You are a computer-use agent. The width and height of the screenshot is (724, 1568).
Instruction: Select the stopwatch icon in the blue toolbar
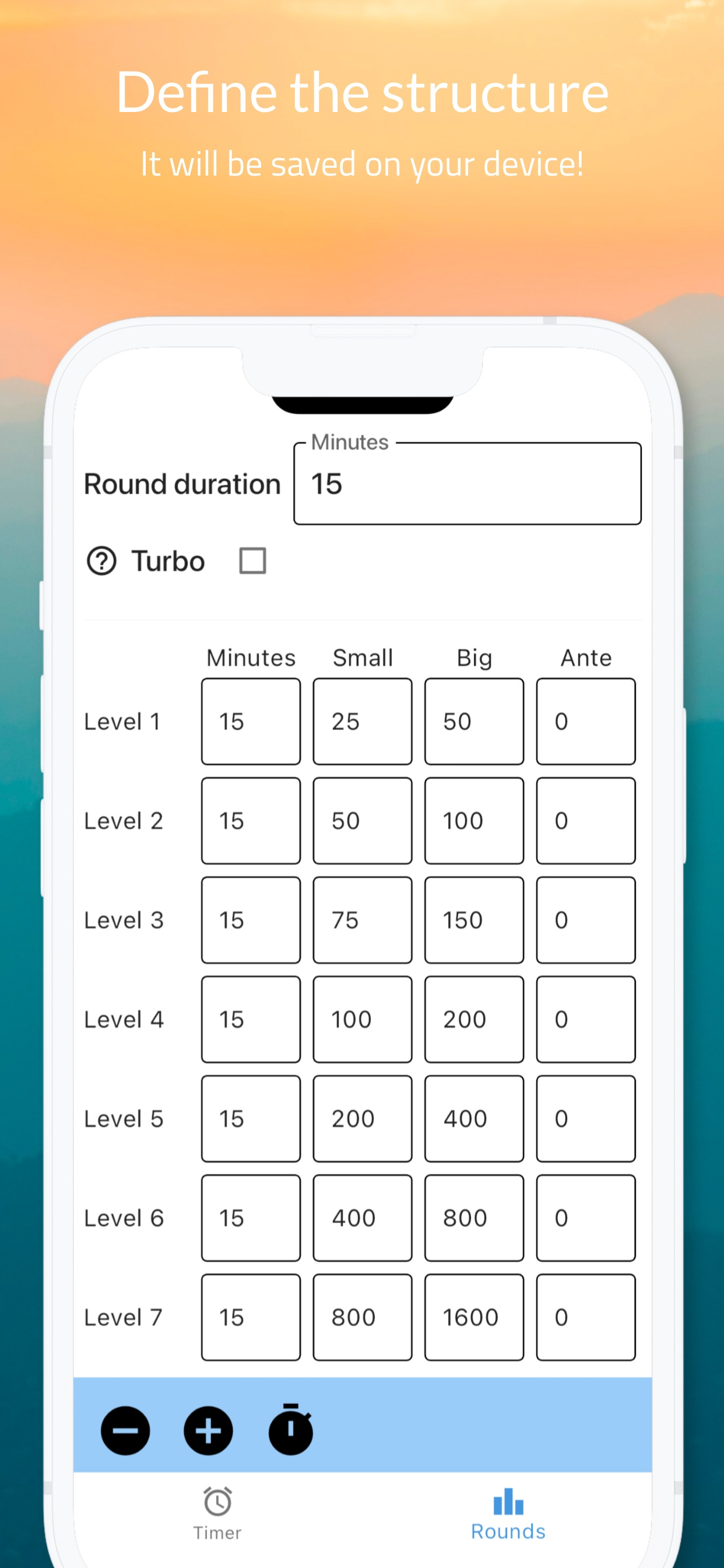[291, 1430]
